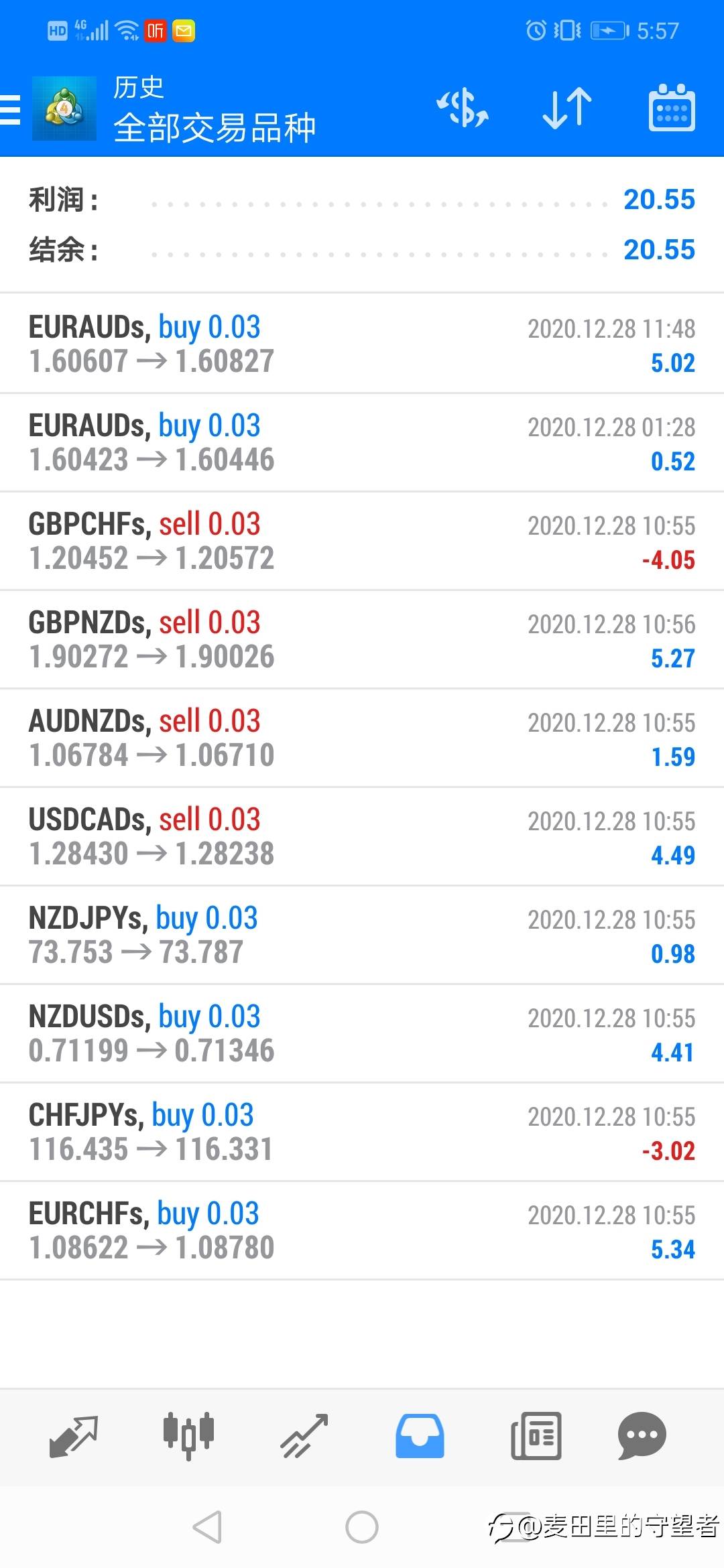
Task: Open the News tab
Action: point(536,1436)
